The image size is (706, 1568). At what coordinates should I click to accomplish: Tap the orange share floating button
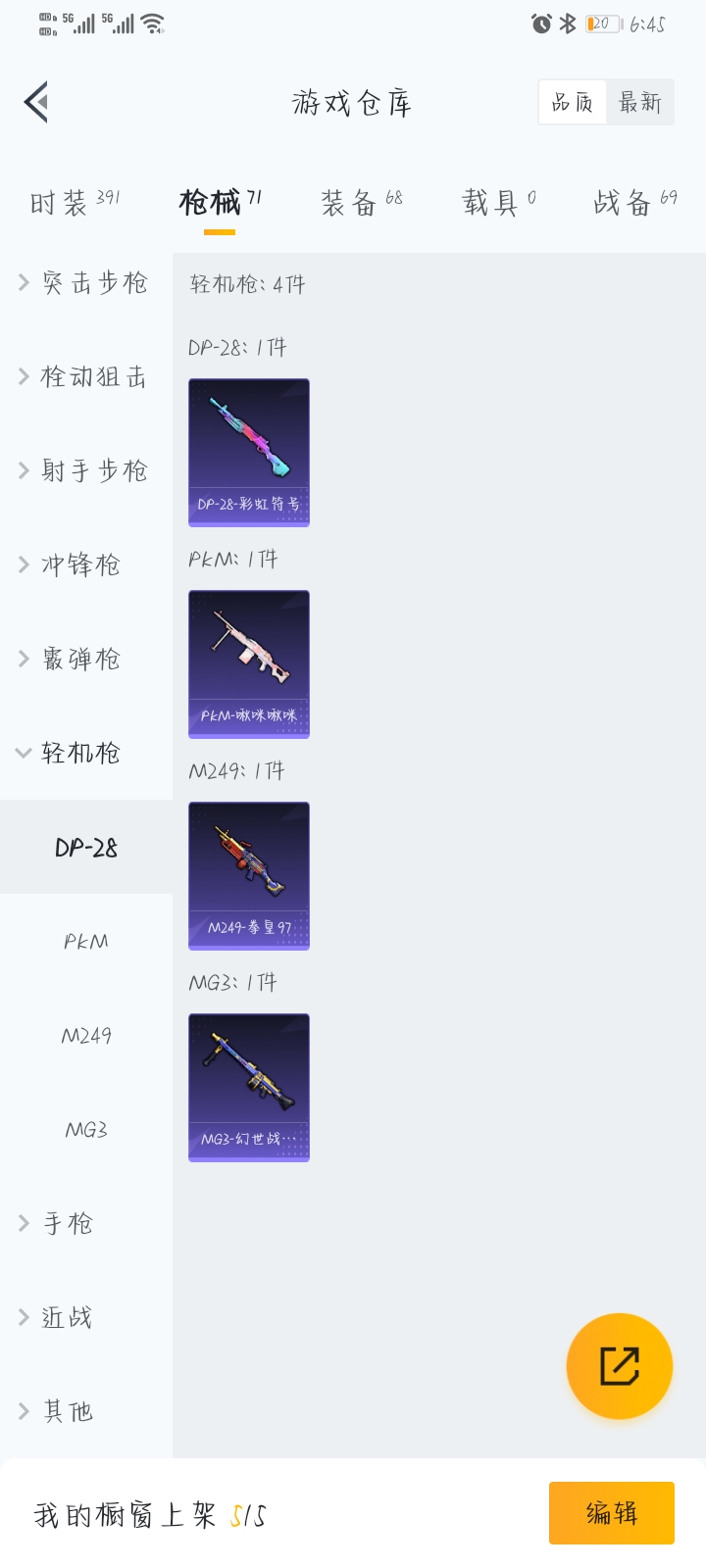(x=620, y=1366)
